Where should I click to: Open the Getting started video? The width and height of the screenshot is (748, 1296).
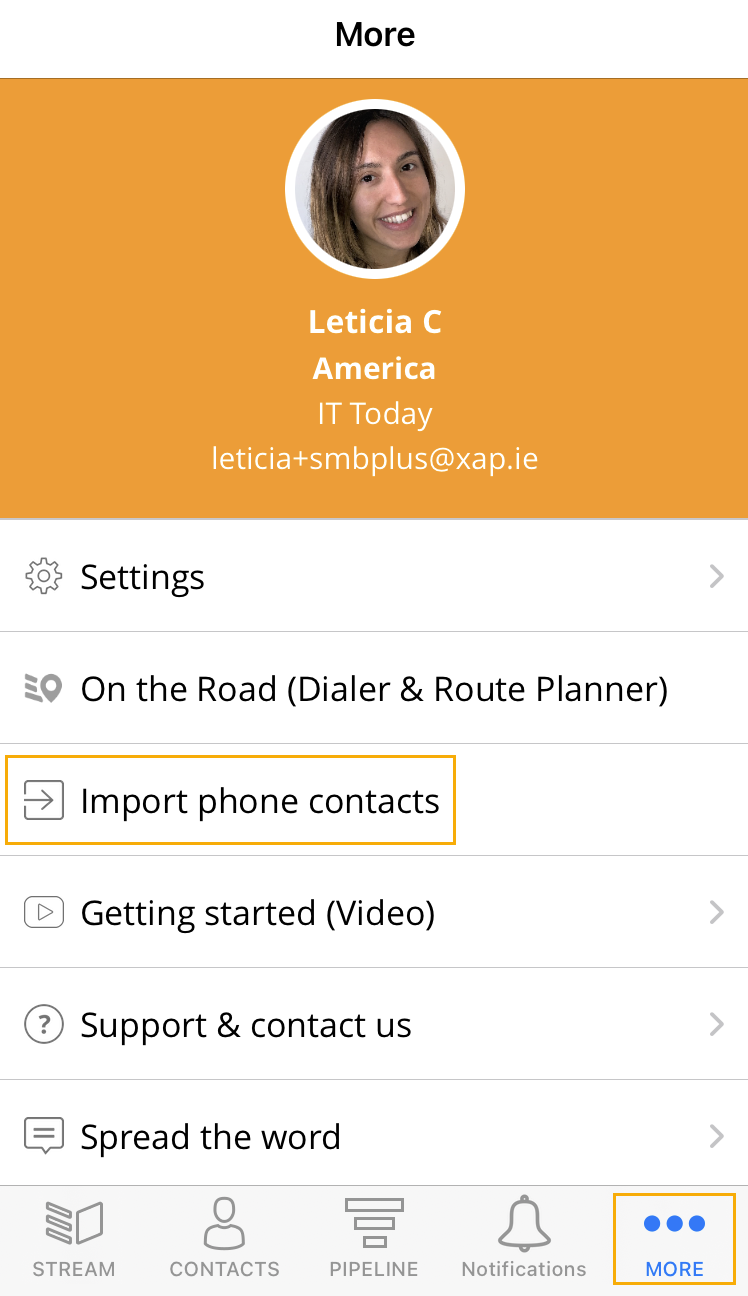tap(374, 912)
